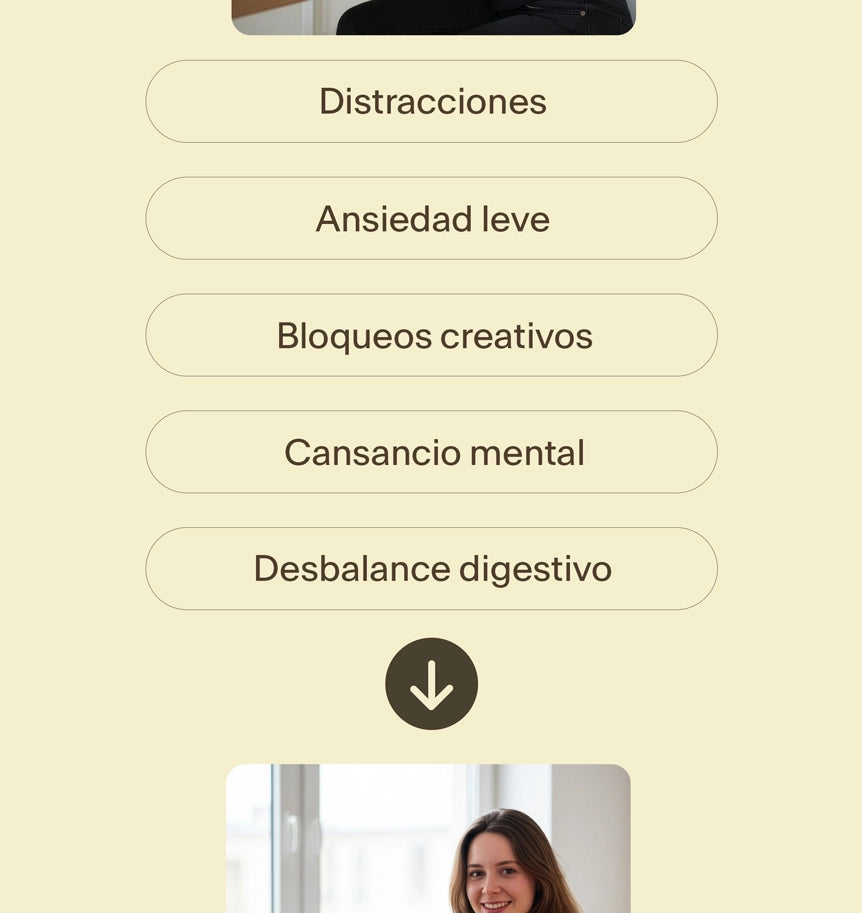Pick the Cansancio mental option

pos(431,452)
